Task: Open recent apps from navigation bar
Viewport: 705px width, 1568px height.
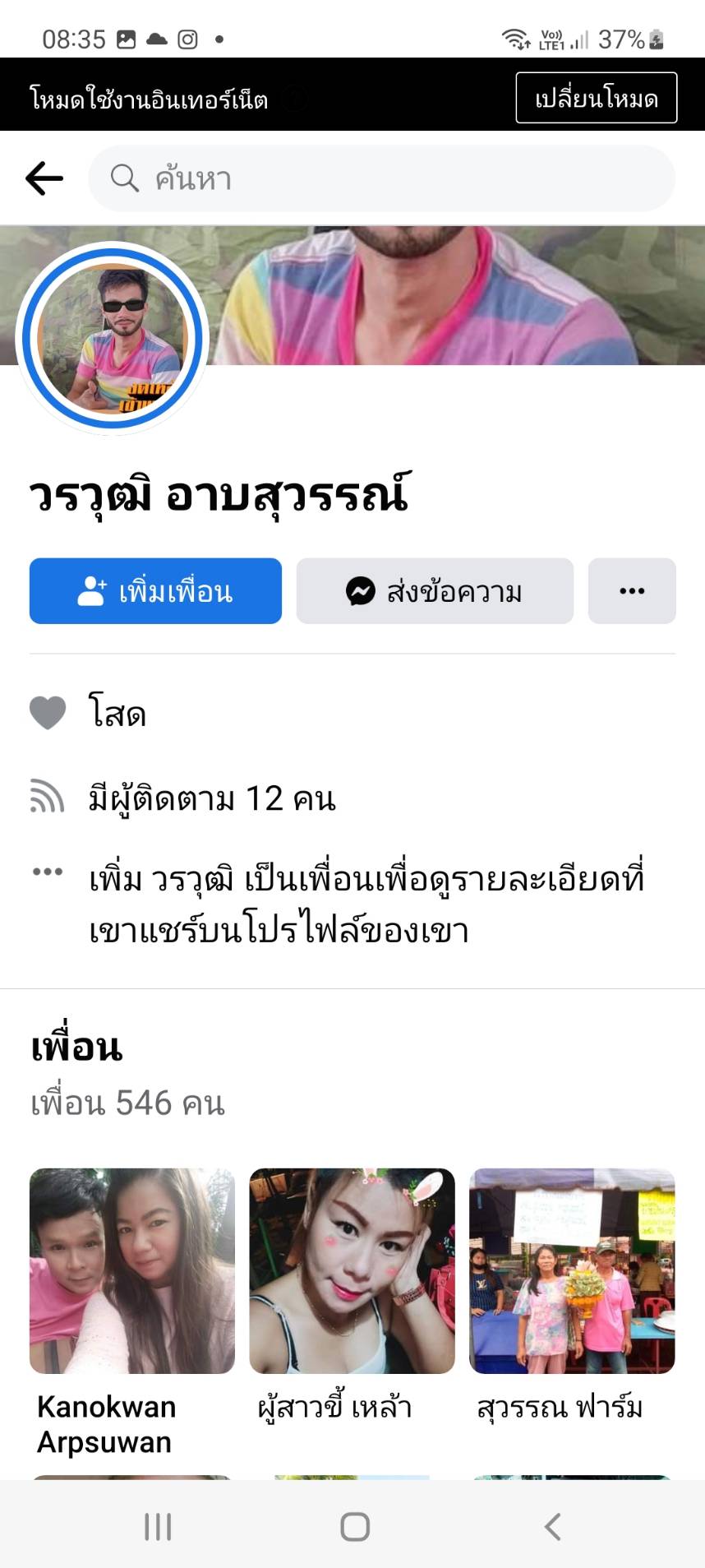Action: point(158,1527)
